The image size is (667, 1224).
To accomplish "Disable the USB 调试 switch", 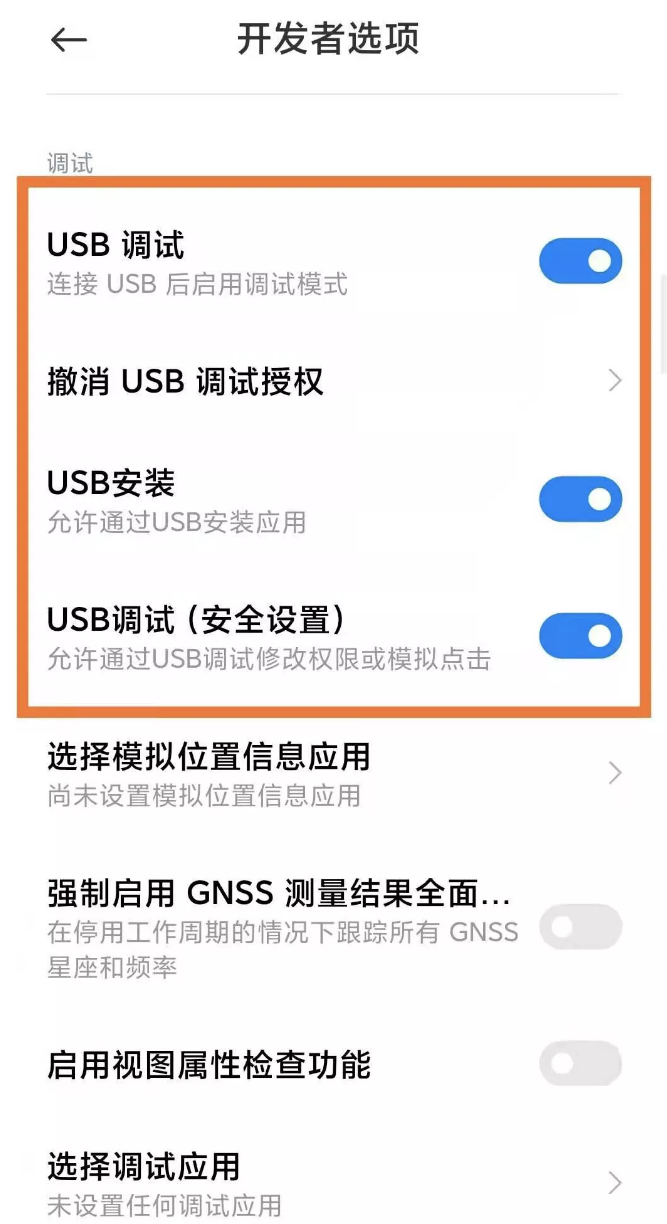I will 580,262.
